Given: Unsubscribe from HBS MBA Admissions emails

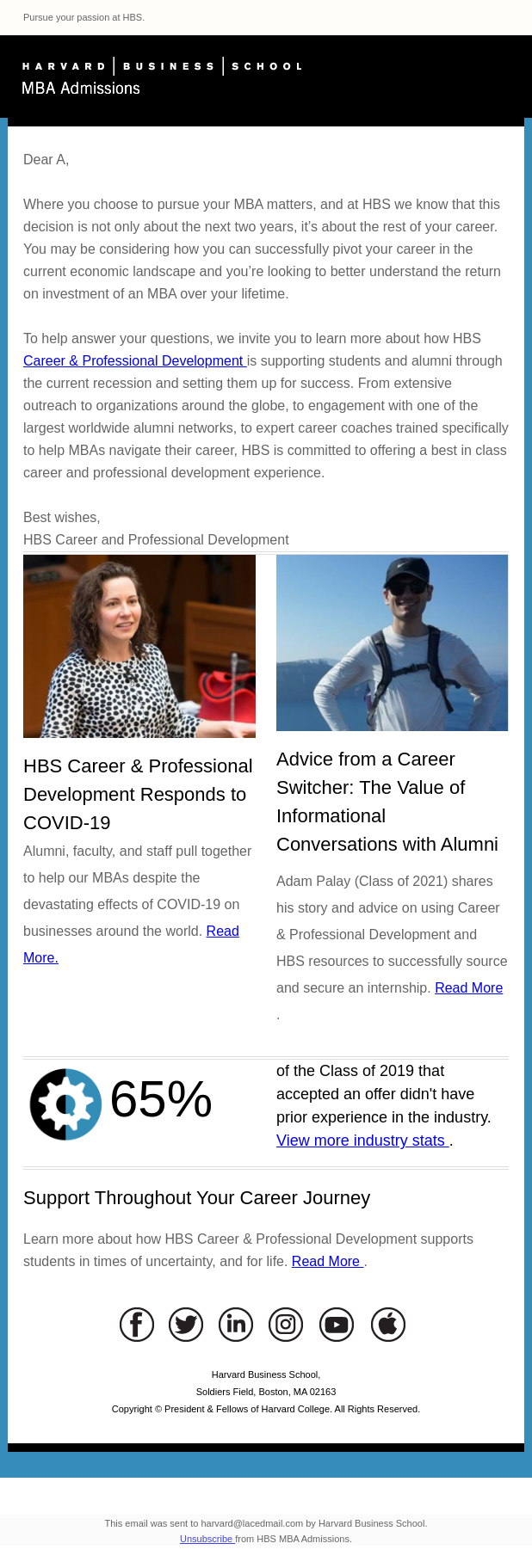Looking at the screenshot, I should [x=207, y=1539].
